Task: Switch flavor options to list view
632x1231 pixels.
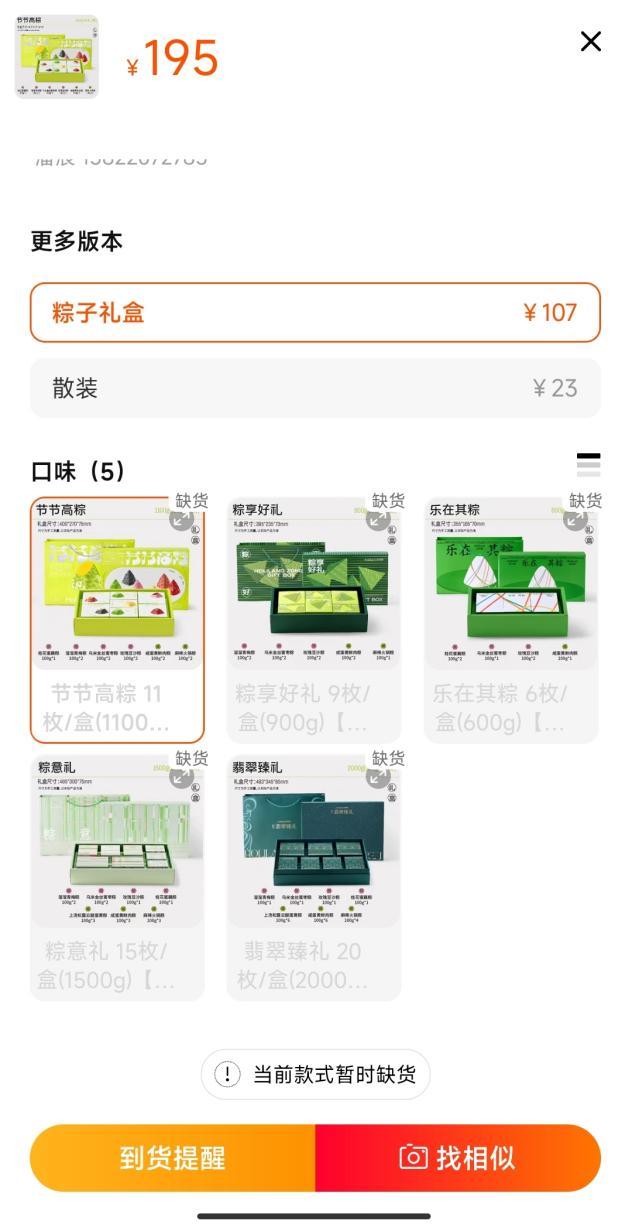Action: point(589,465)
